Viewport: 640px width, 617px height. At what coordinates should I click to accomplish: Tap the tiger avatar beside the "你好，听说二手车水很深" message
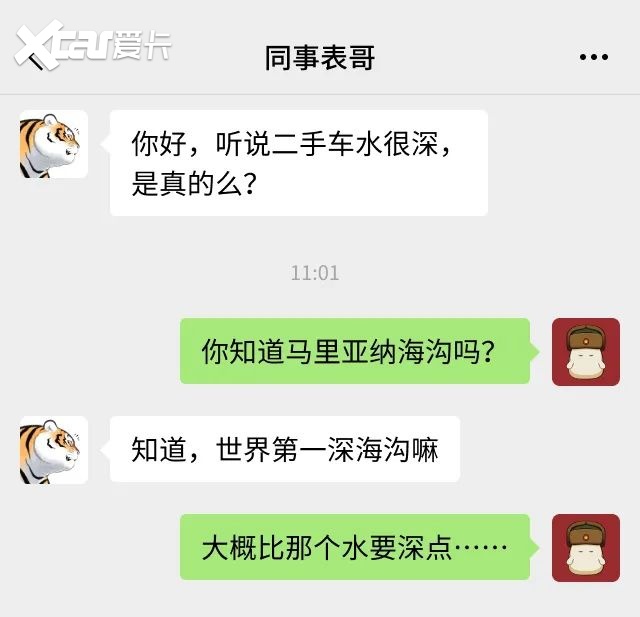(53, 144)
